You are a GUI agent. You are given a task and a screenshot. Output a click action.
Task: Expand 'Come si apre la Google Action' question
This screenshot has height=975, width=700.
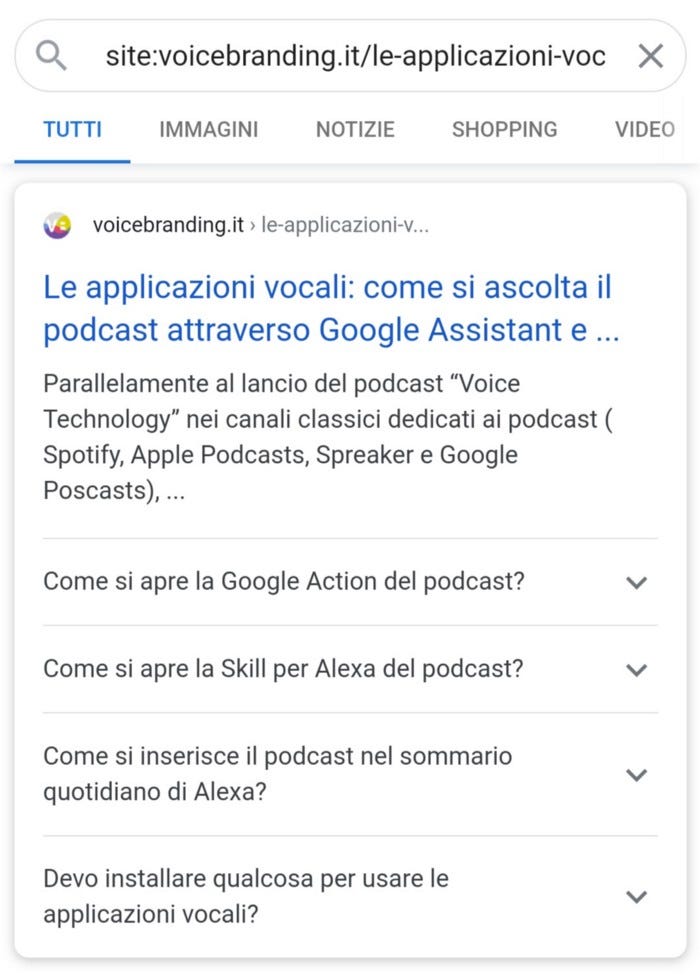[x=350, y=582]
